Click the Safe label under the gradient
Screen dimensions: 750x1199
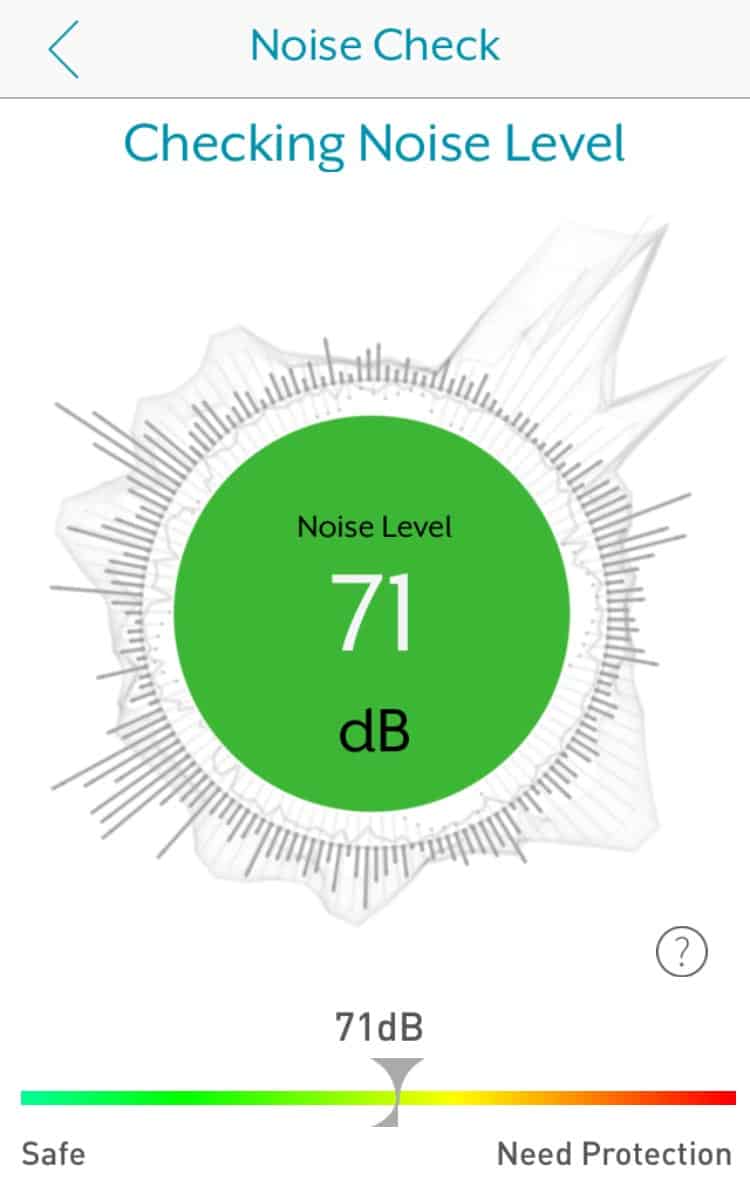(51, 1155)
